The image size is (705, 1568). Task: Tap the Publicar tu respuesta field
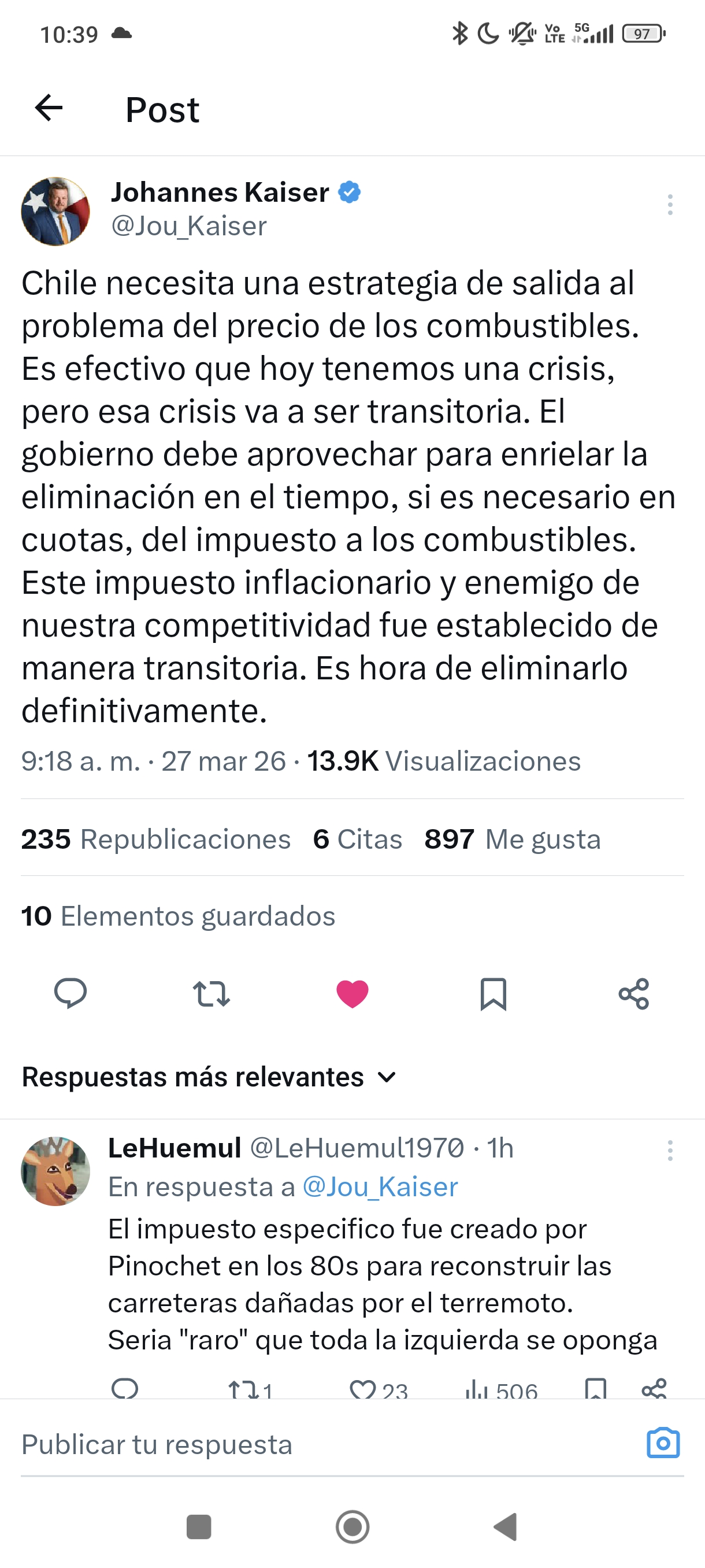[304, 1444]
